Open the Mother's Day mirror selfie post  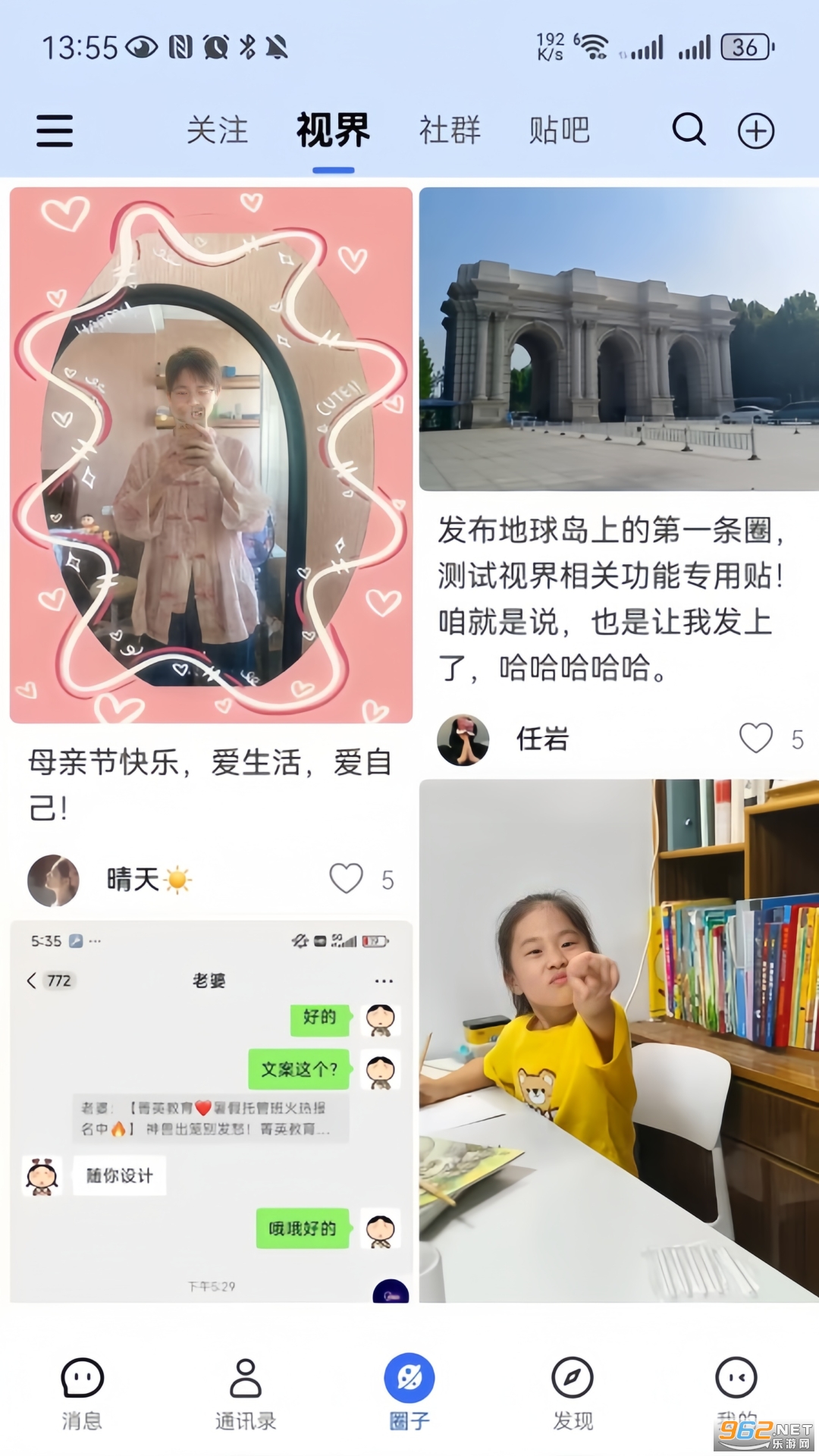coord(211,455)
